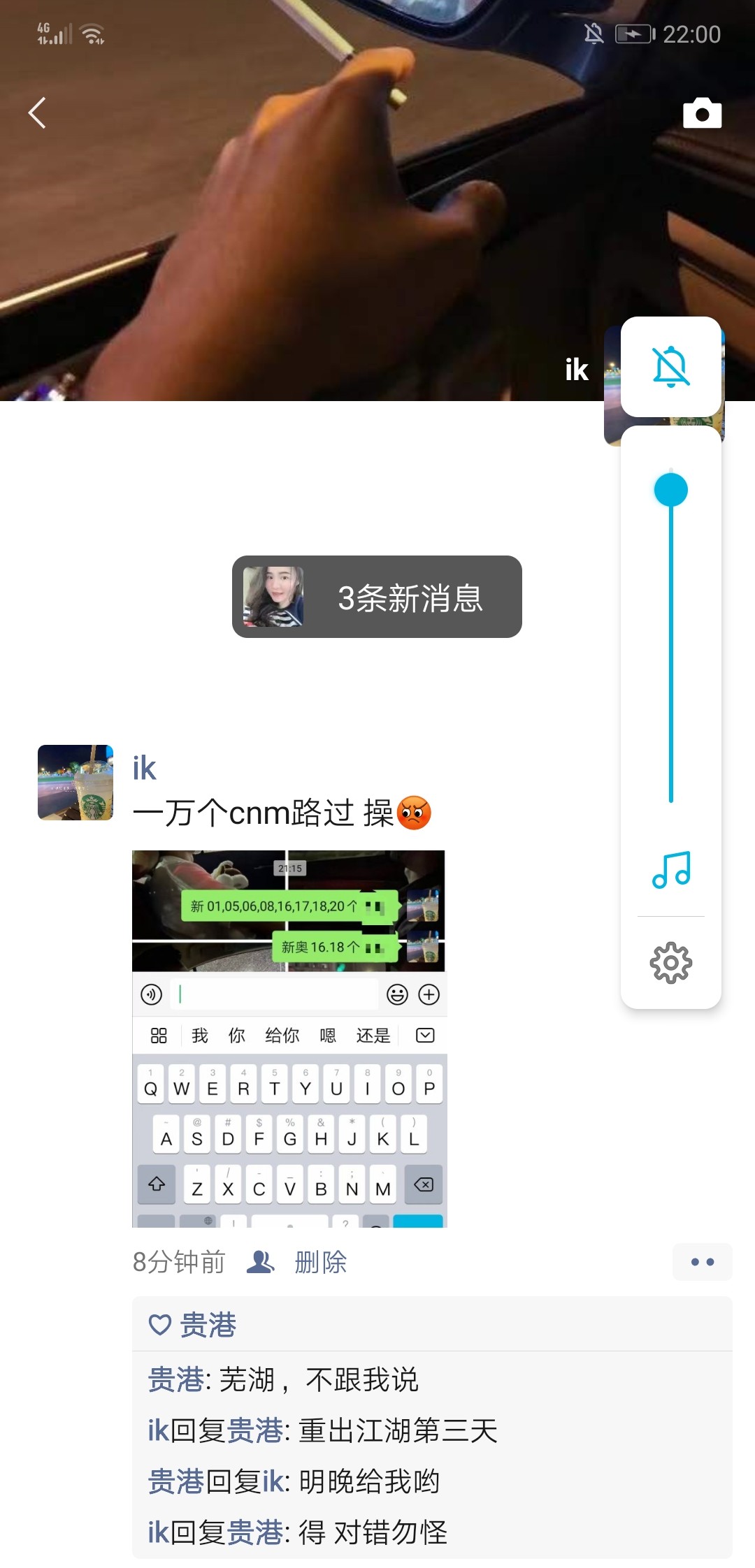
Task: View the posted chat screenshot image
Action: pyautogui.click(x=289, y=1038)
